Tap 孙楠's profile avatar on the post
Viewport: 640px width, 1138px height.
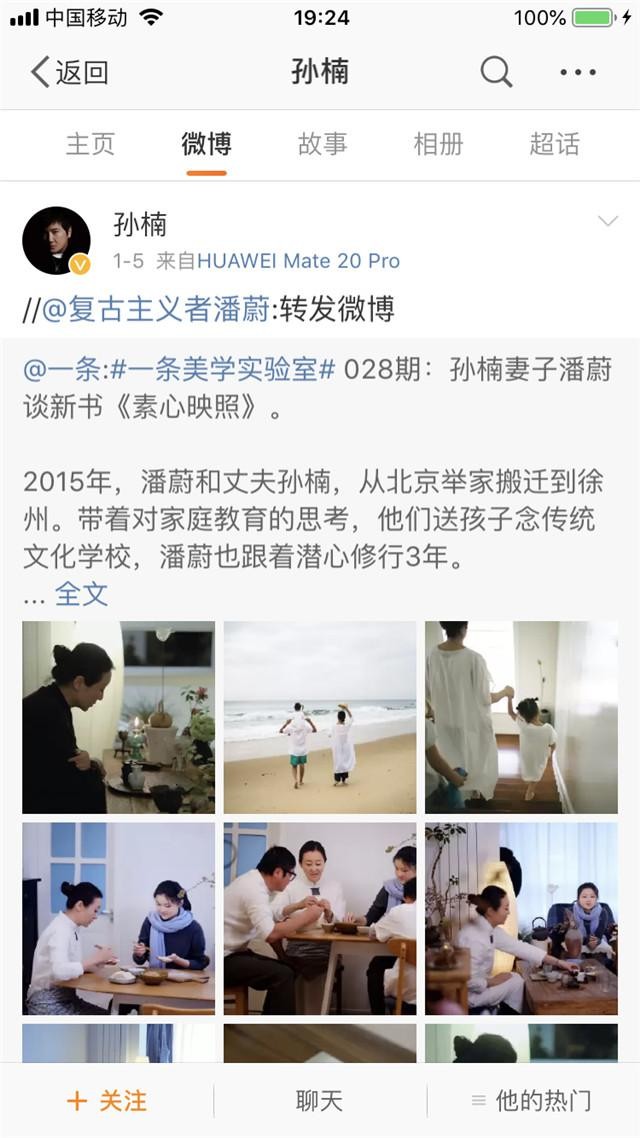pyautogui.click(x=56, y=241)
